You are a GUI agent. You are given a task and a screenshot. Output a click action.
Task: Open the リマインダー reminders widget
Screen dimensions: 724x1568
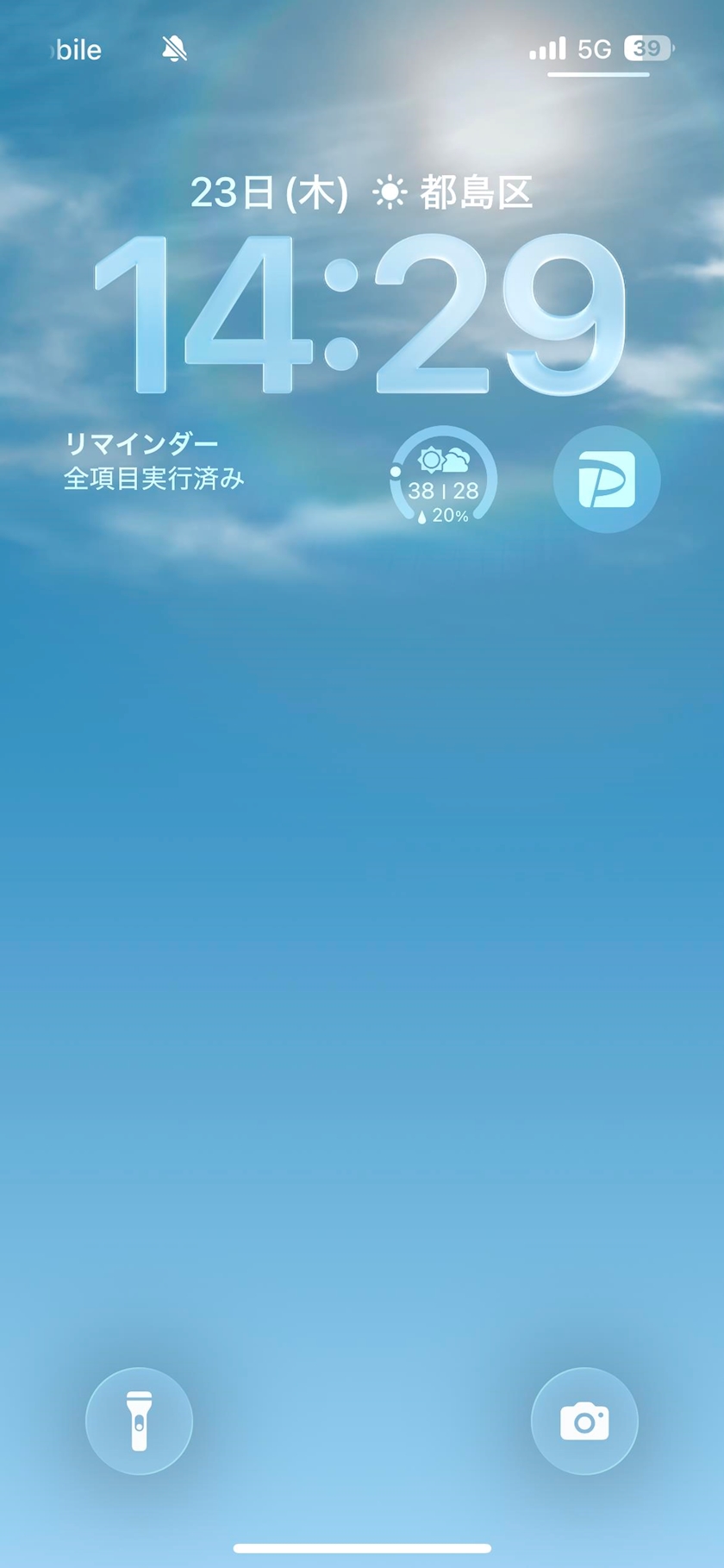[155, 461]
